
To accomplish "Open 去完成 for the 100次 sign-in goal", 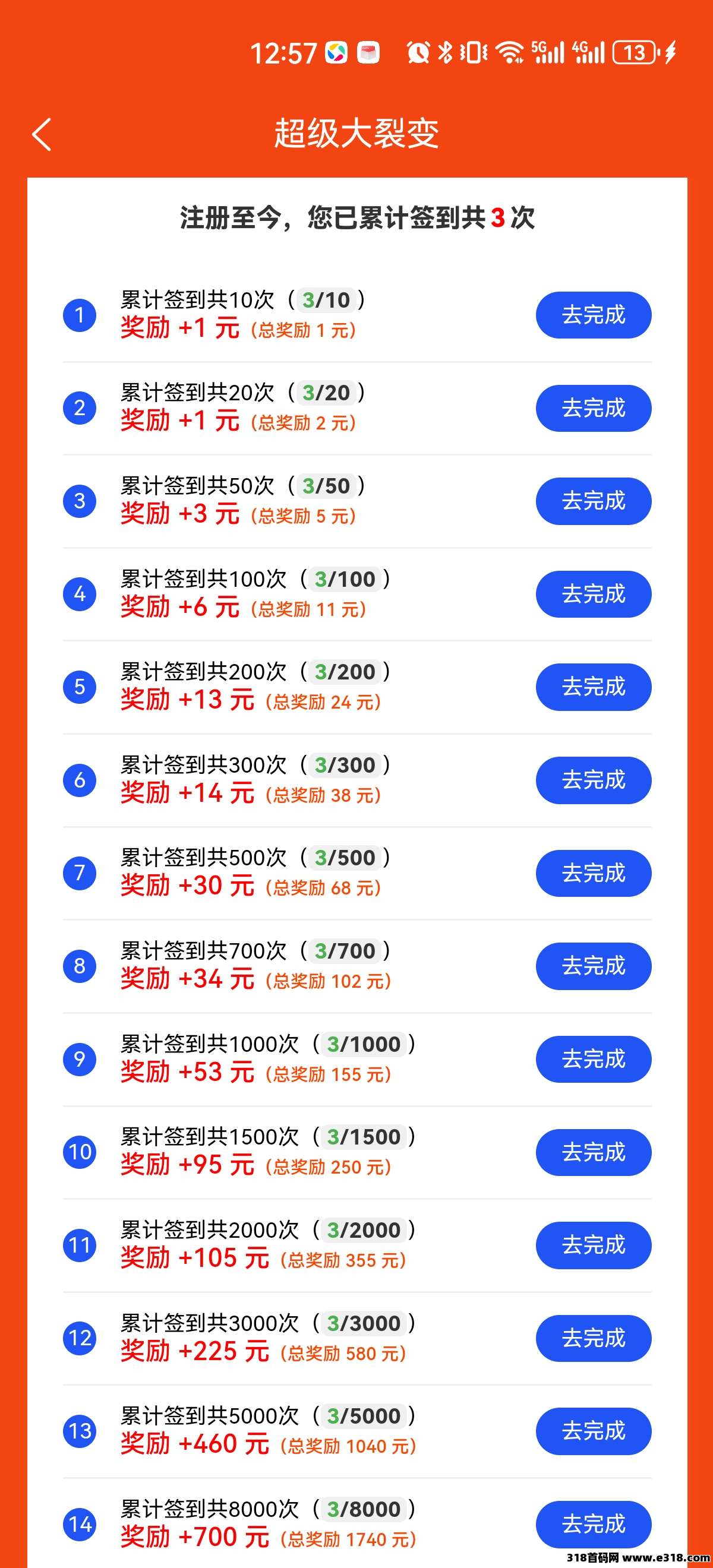I will (x=594, y=594).
